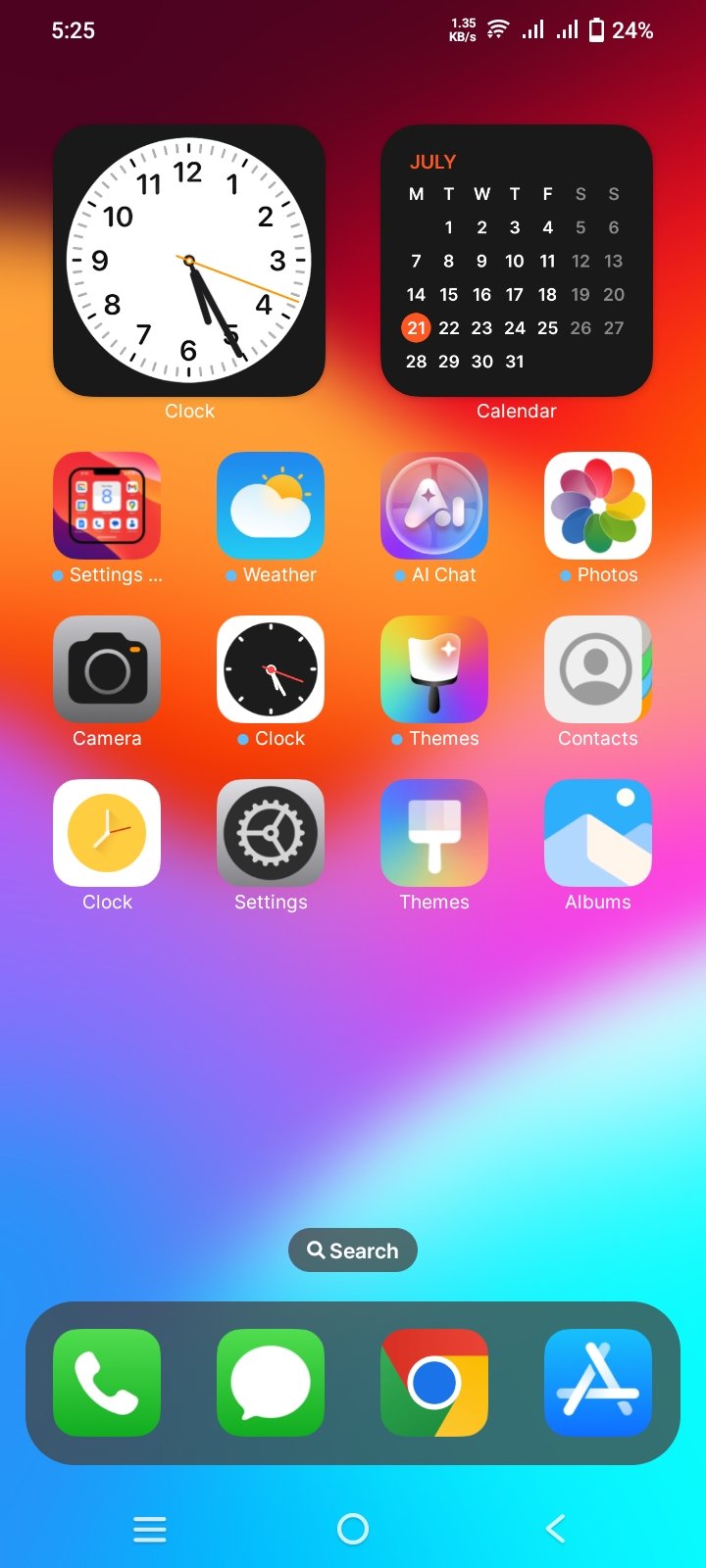Open Themes with the rainbow sparkle brush
This screenshot has height=1568, width=706.
(x=434, y=669)
